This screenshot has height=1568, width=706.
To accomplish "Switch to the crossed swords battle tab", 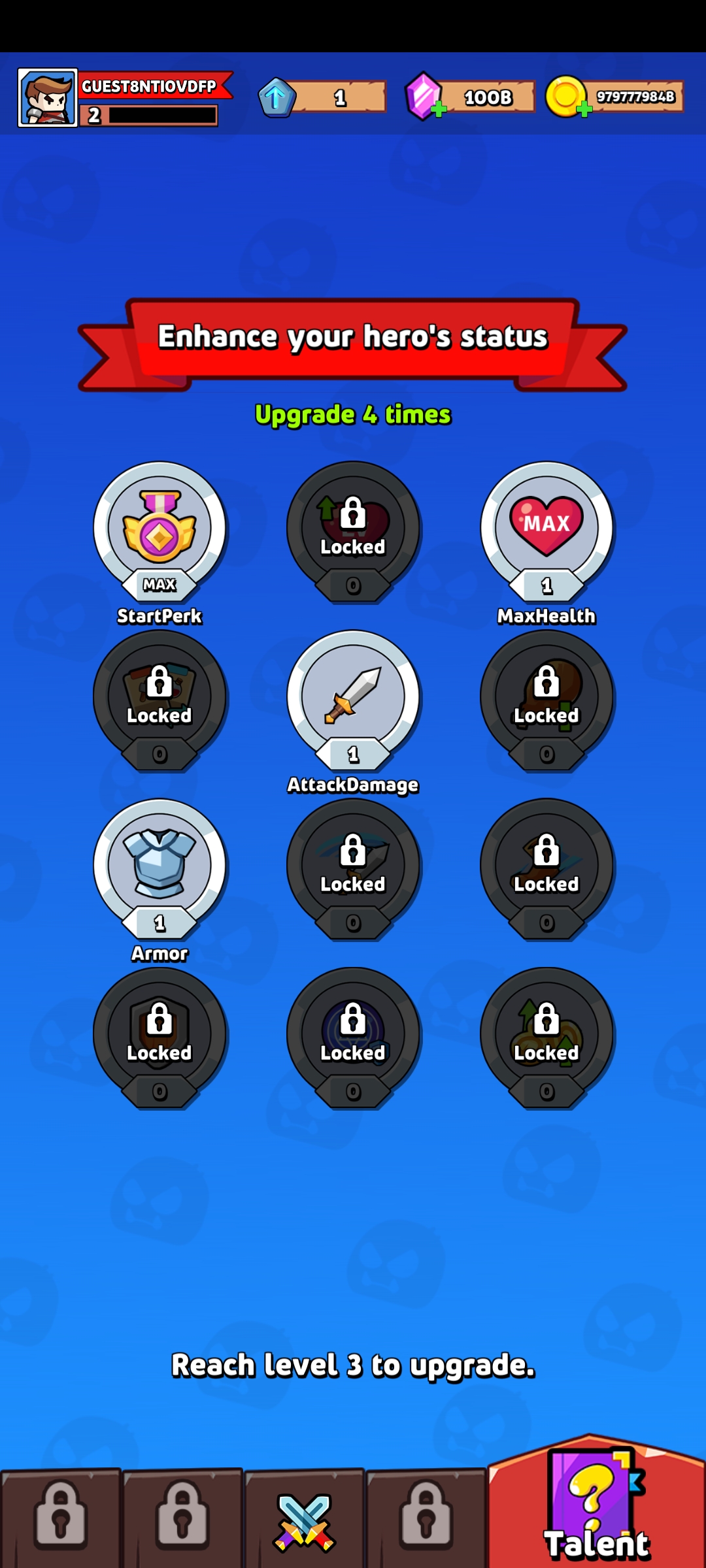I will tap(305, 1521).
